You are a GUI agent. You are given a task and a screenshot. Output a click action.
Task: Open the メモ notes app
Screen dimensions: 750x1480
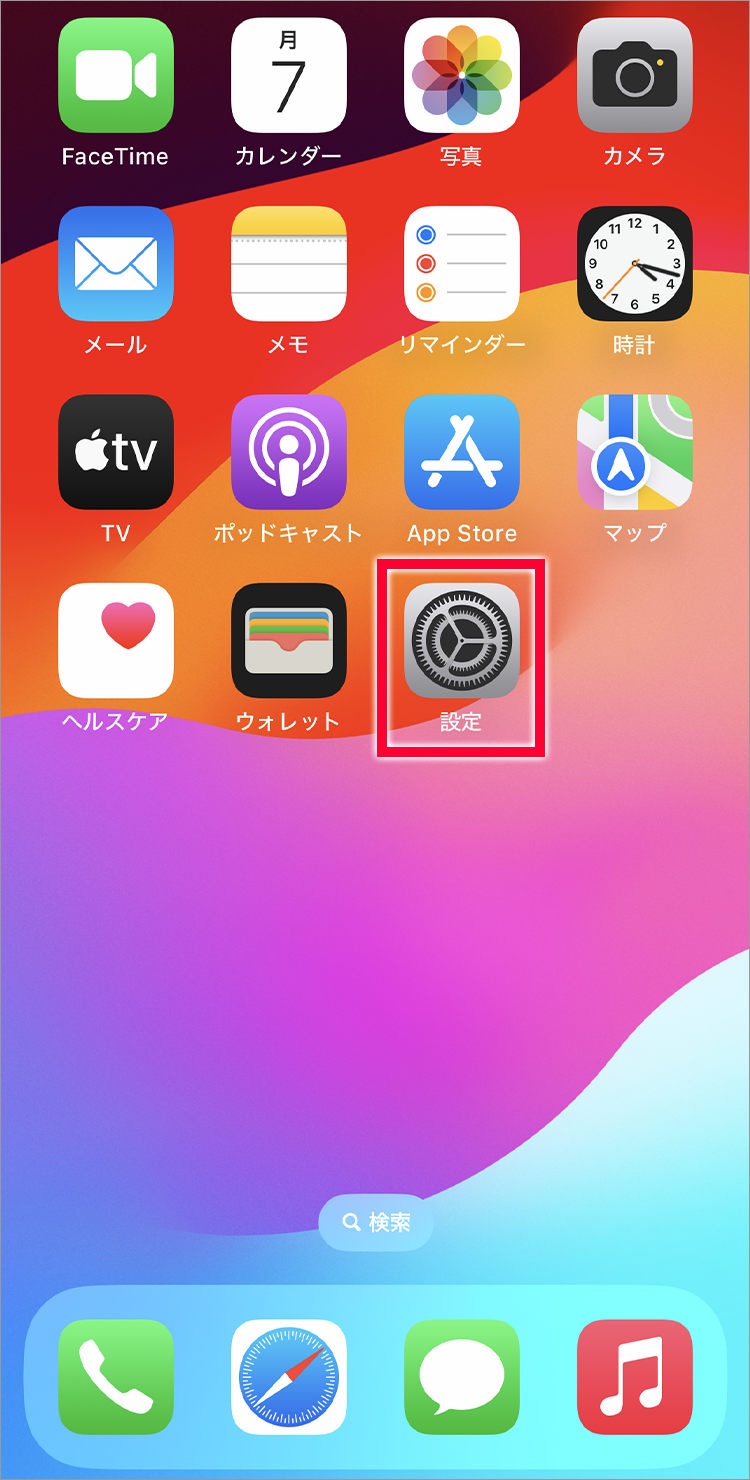click(289, 264)
